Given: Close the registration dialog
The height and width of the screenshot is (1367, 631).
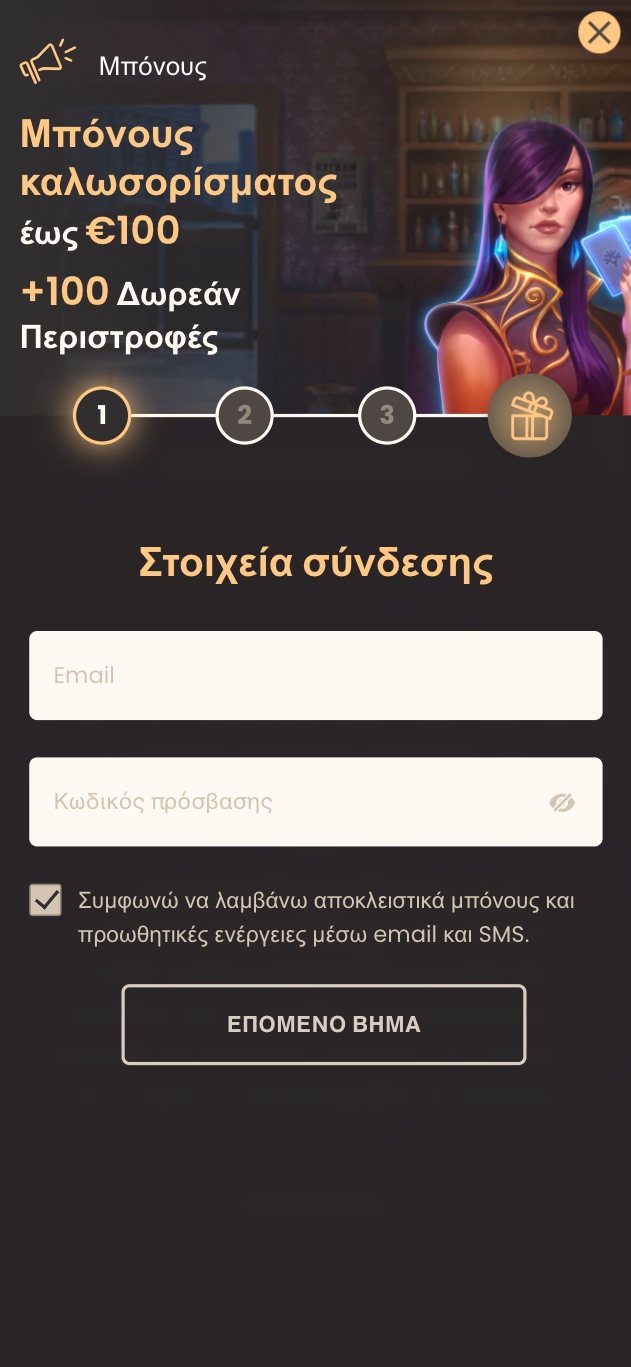Looking at the screenshot, I should coord(599,33).
